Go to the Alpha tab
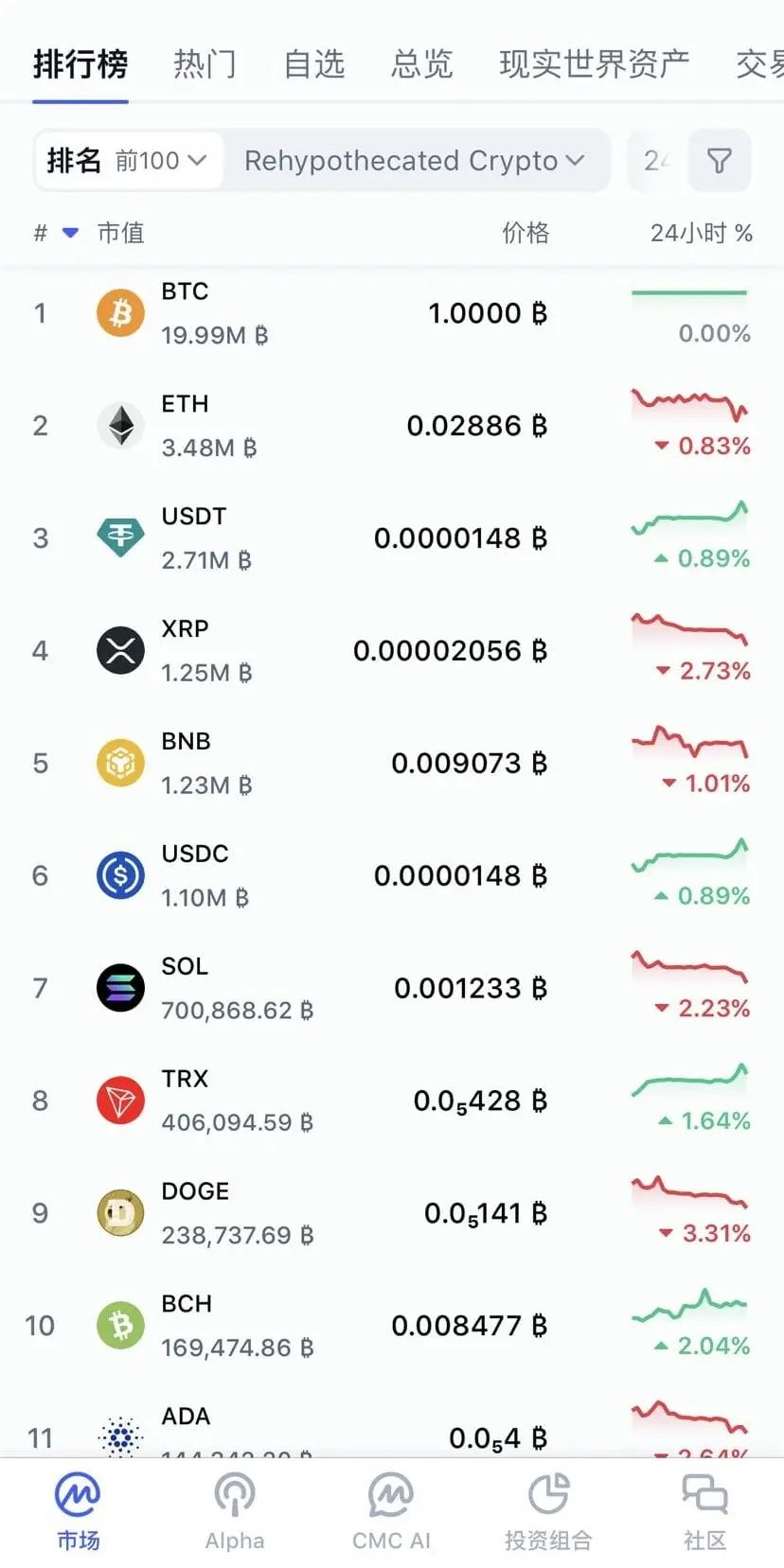 click(235, 1512)
